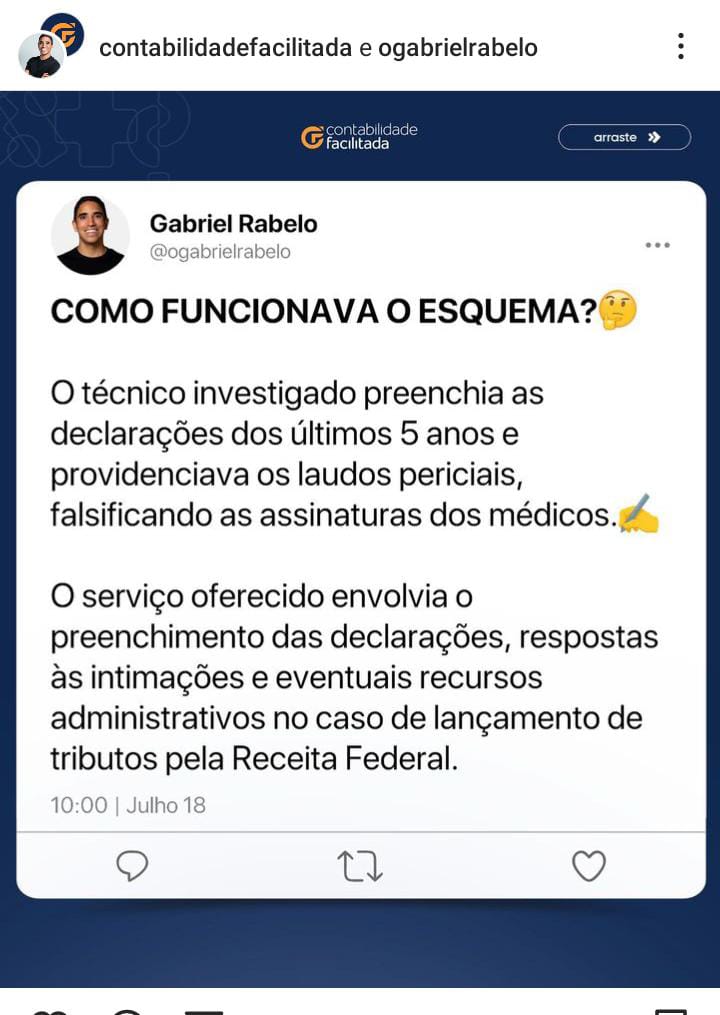Open the ogabrielrabelo profile from the username
720x1015 pixels.
458,48
